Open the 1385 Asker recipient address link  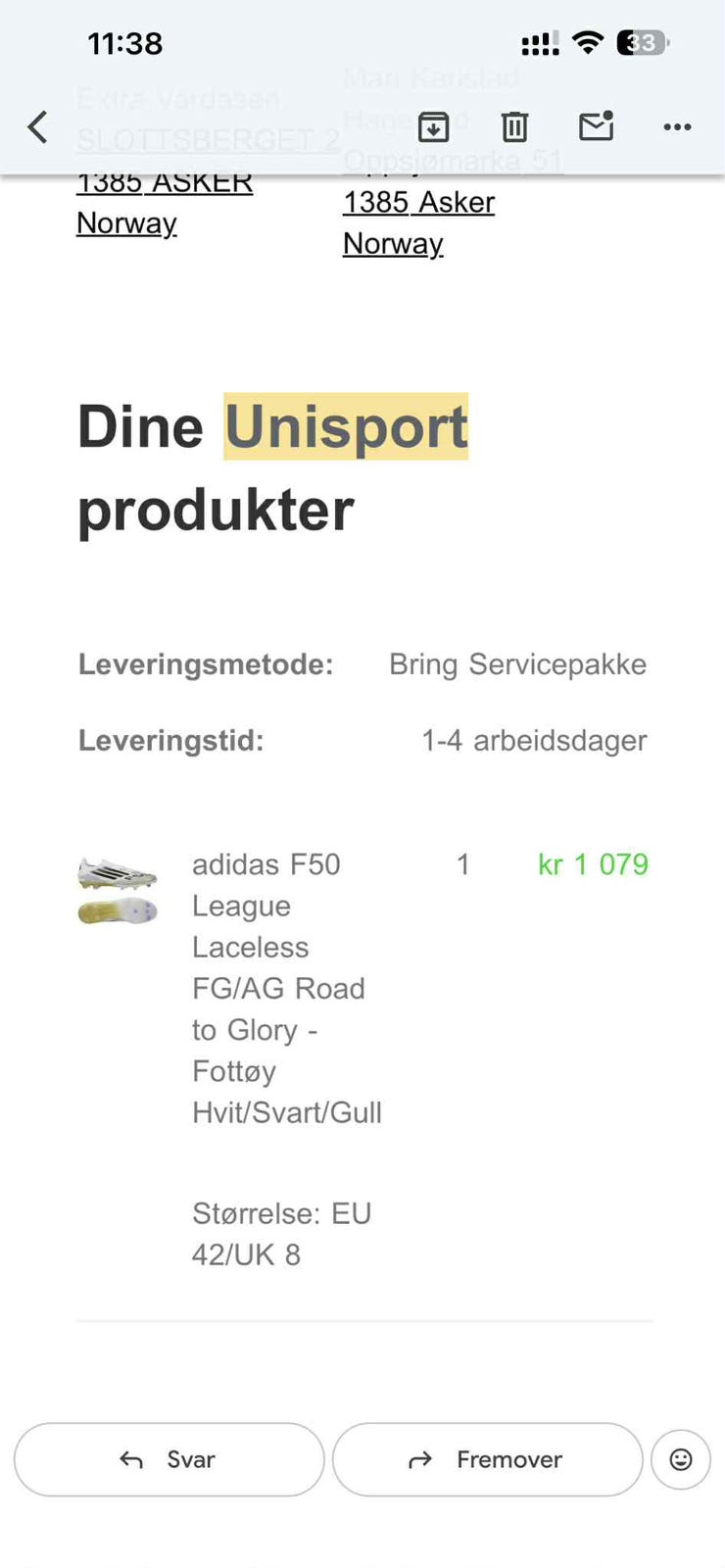(418, 202)
